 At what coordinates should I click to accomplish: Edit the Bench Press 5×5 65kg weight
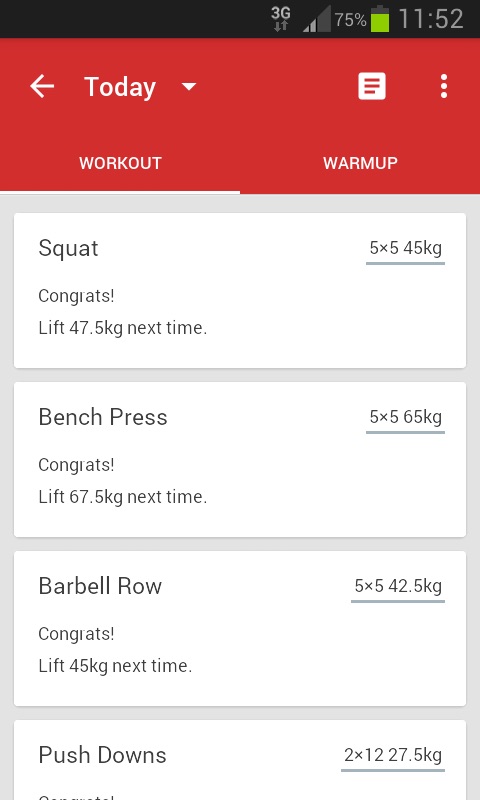click(x=406, y=419)
